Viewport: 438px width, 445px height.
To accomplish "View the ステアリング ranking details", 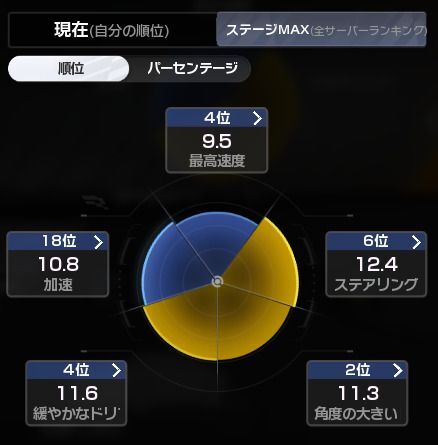I will pos(376,264).
